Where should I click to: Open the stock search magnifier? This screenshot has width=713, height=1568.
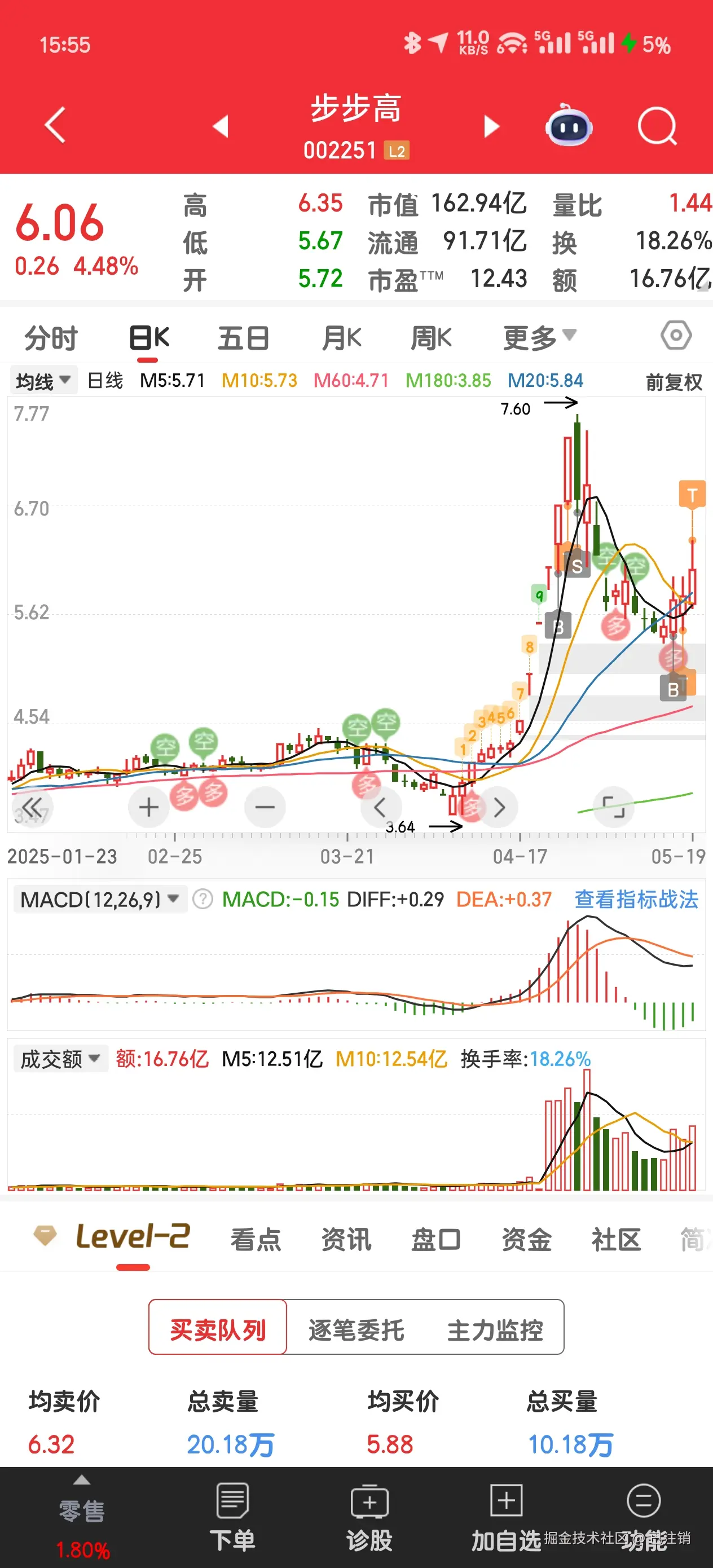click(x=657, y=126)
